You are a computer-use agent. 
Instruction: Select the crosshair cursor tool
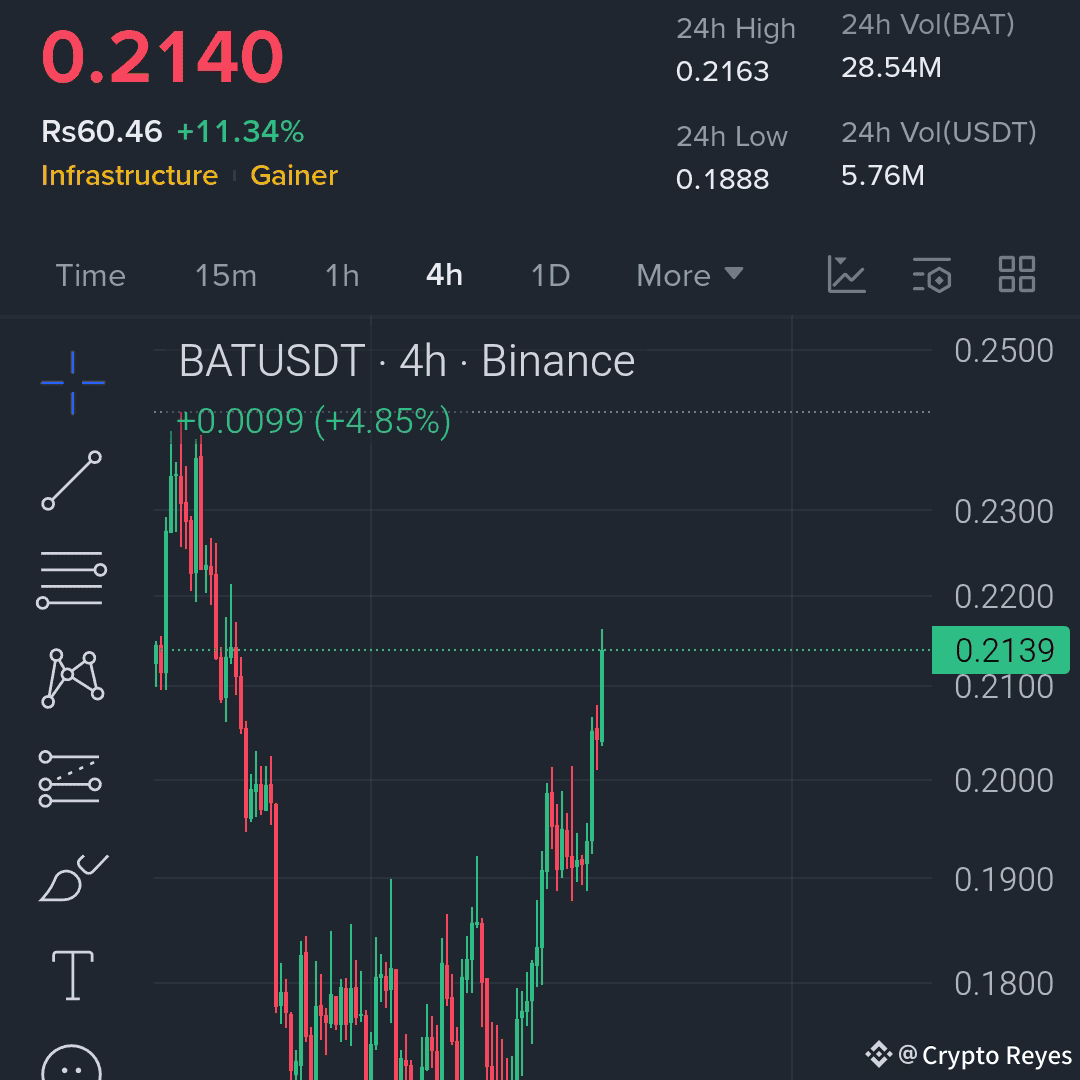click(x=72, y=382)
